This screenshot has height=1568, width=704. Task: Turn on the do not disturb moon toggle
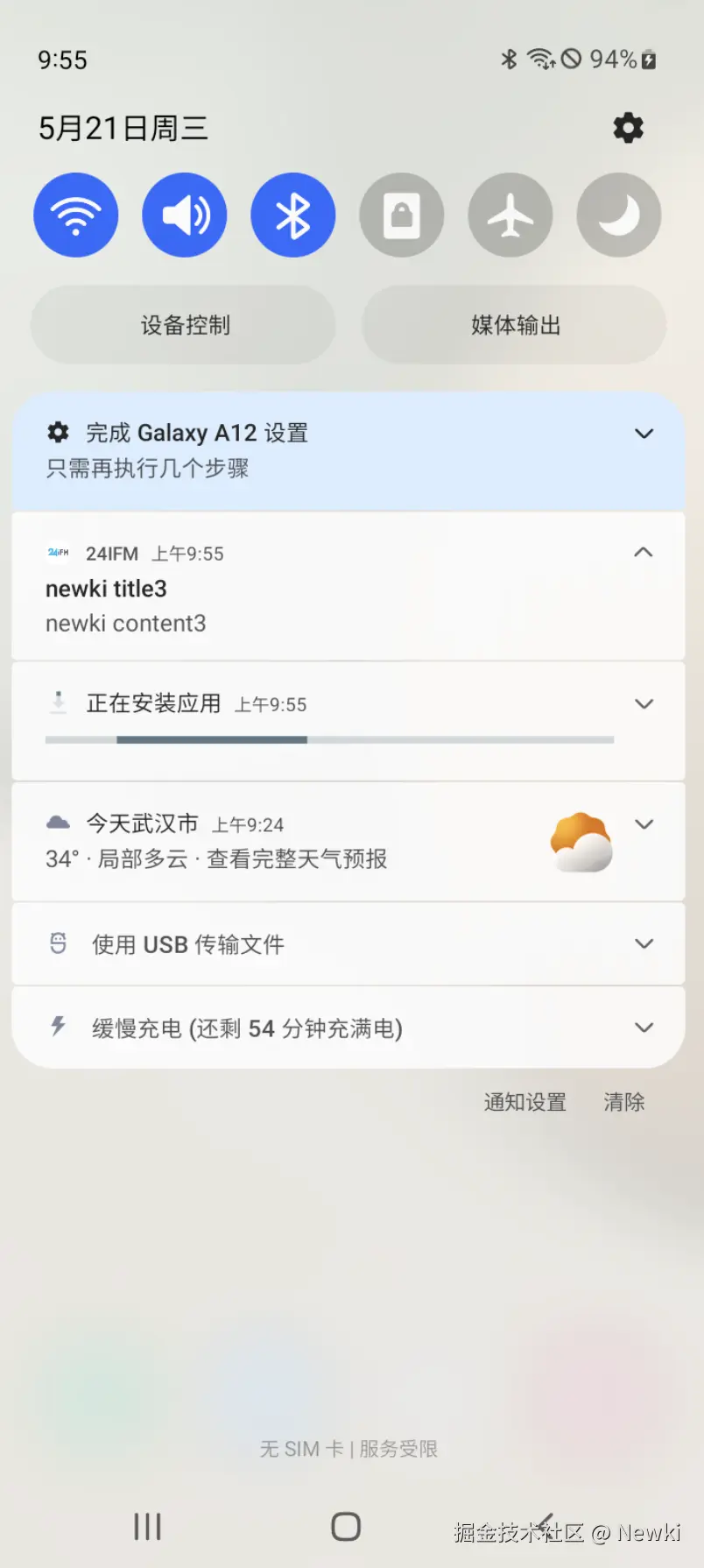[x=619, y=215]
